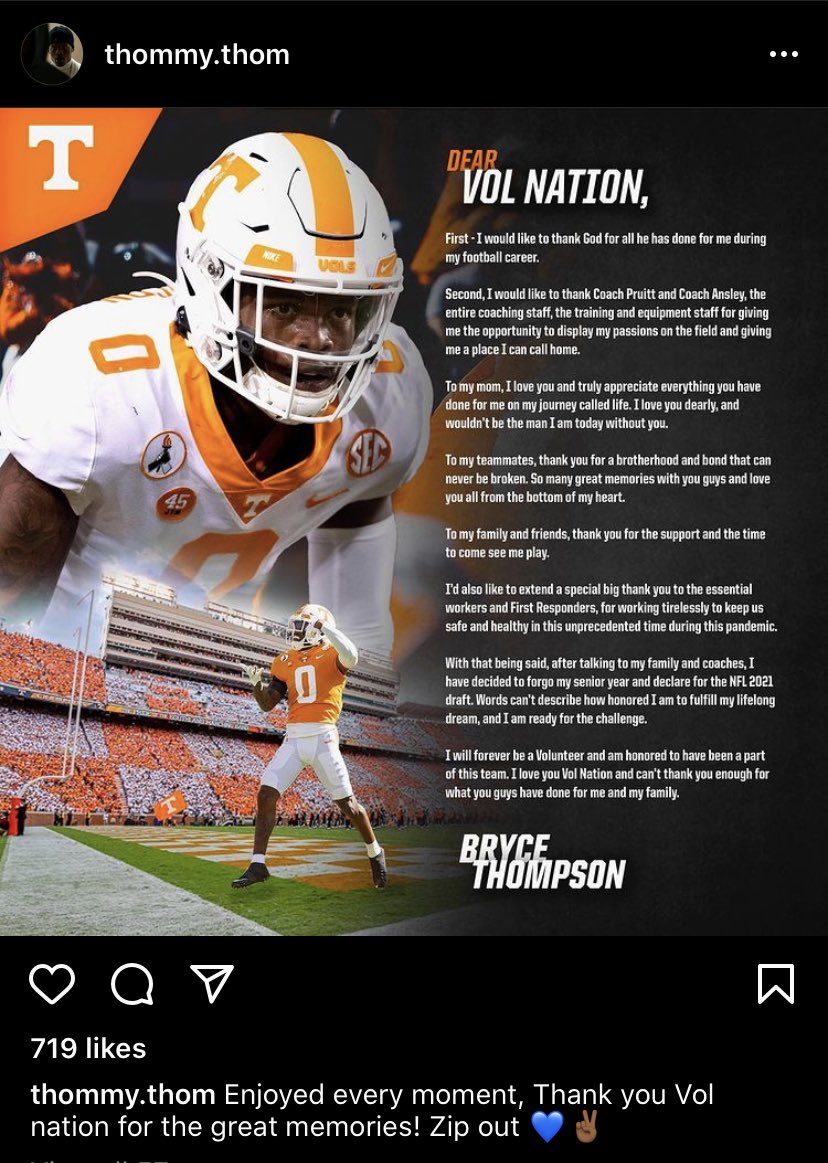Save the post with the bookmark icon

[x=776, y=984]
